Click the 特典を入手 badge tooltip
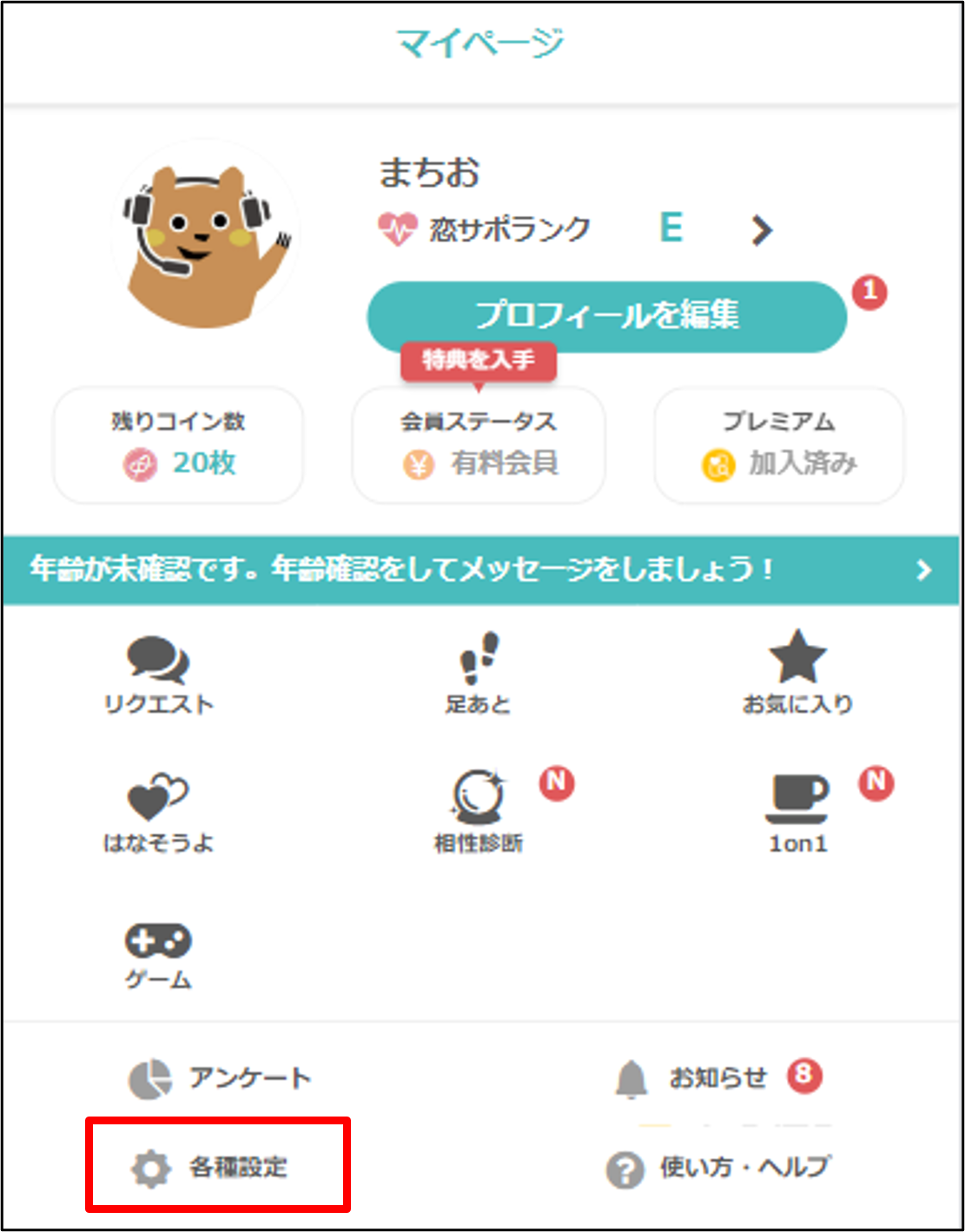Screen dimensions: 965x1232 [x=479, y=361]
